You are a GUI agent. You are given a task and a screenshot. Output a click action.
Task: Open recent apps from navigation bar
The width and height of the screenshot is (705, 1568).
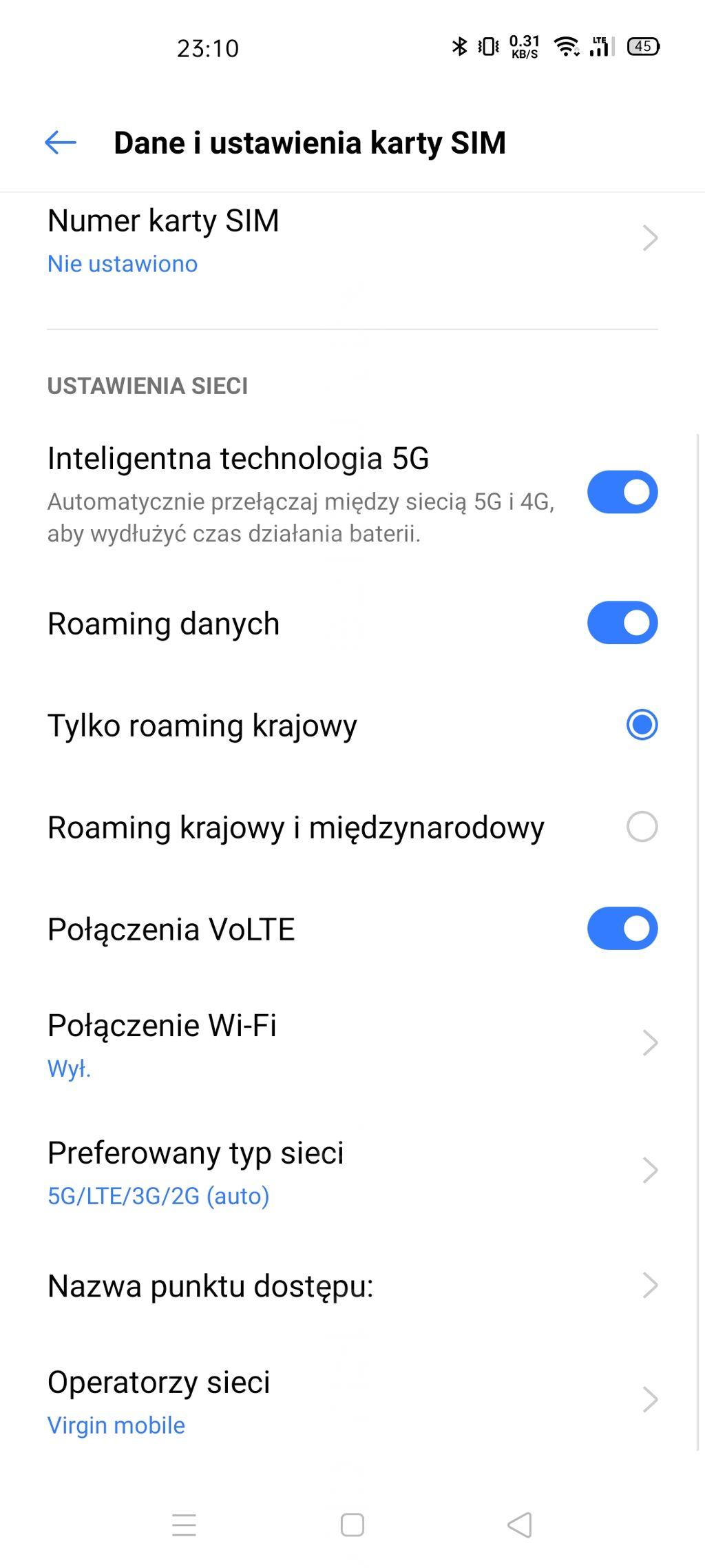[x=184, y=1525]
